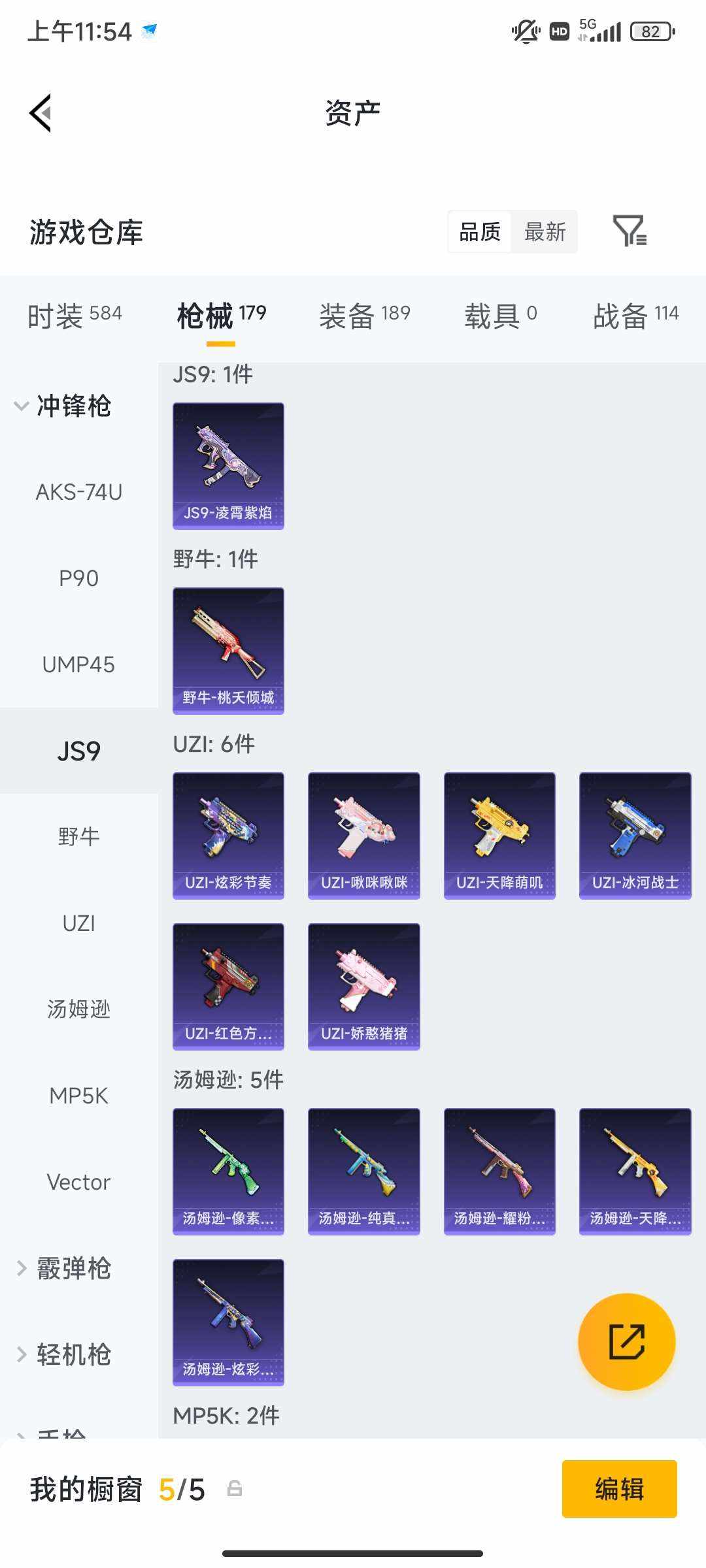Select UZI in the left category list
The image size is (706, 1568).
79,923
